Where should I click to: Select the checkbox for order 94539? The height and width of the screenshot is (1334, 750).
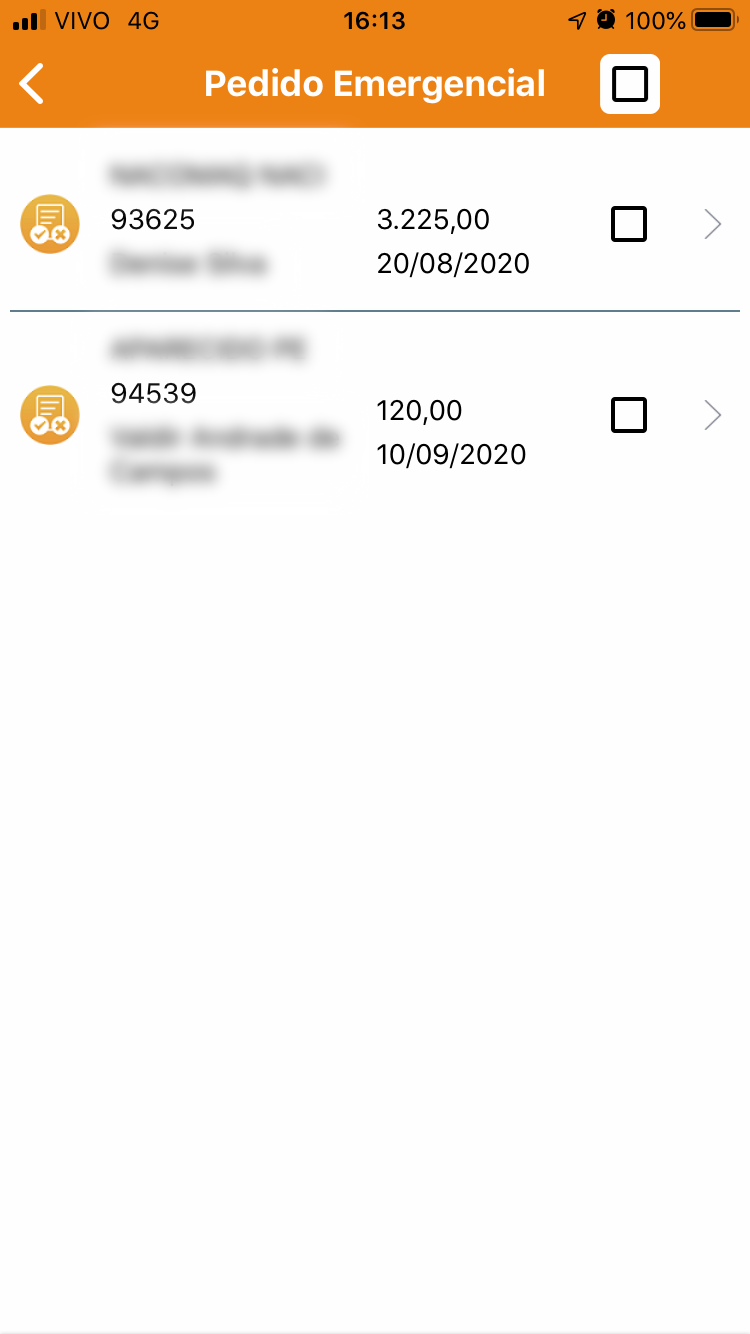[629, 414]
